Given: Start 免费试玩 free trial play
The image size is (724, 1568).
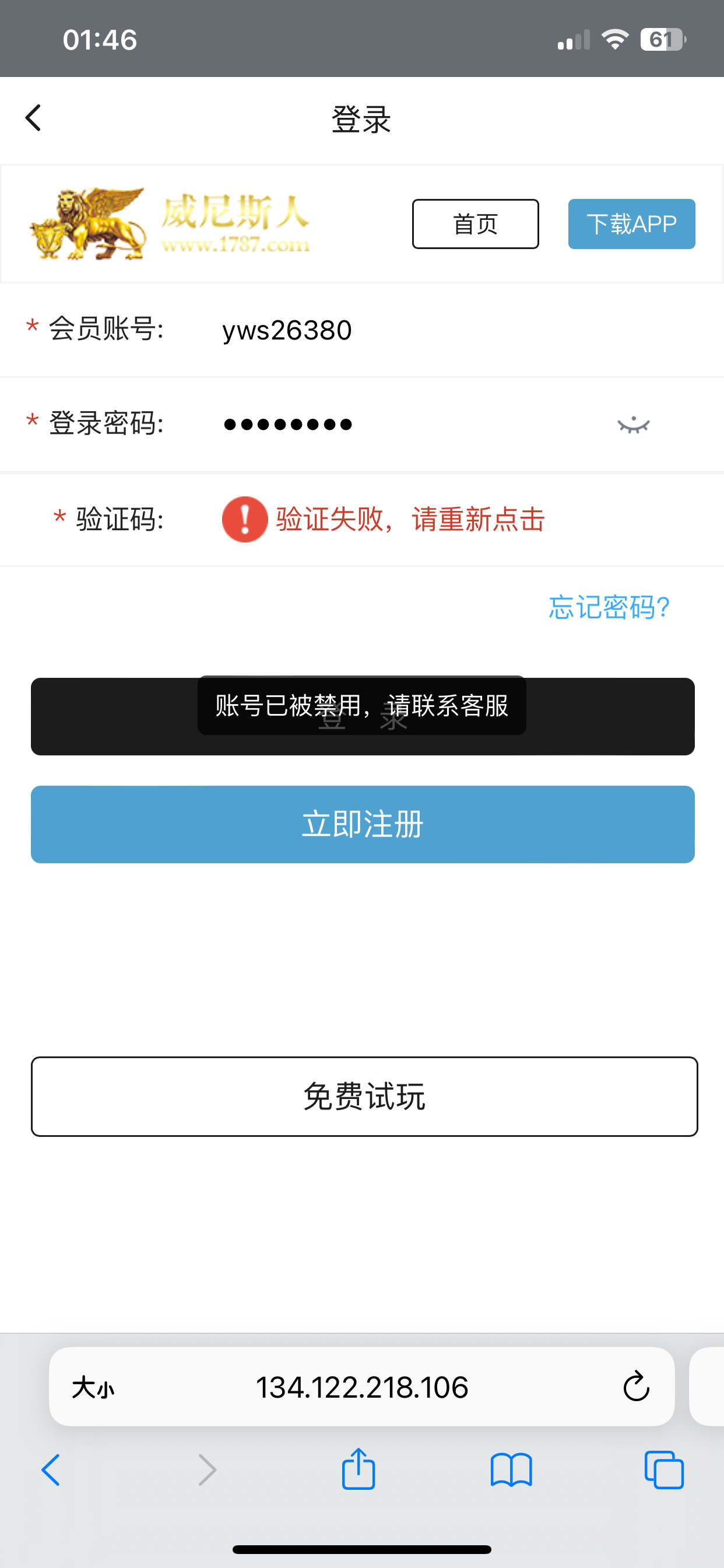Looking at the screenshot, I should [x=364, y=1096].
